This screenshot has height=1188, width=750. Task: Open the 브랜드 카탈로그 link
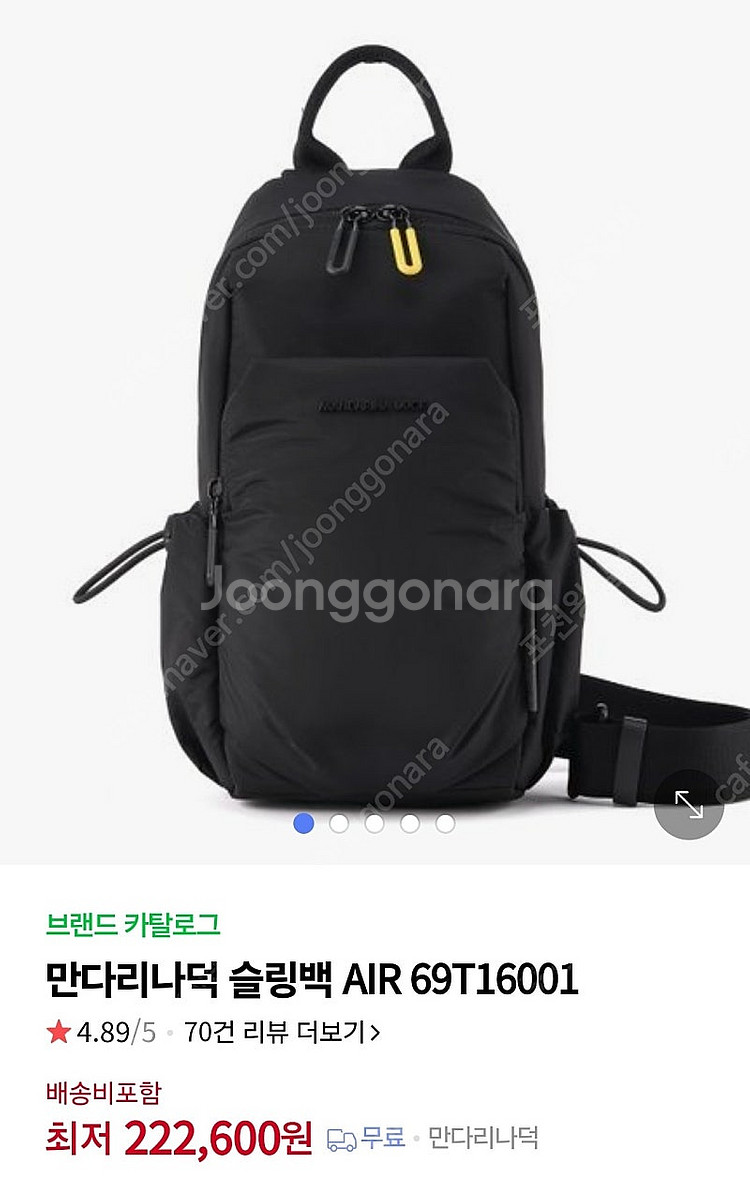coord(133,924)
